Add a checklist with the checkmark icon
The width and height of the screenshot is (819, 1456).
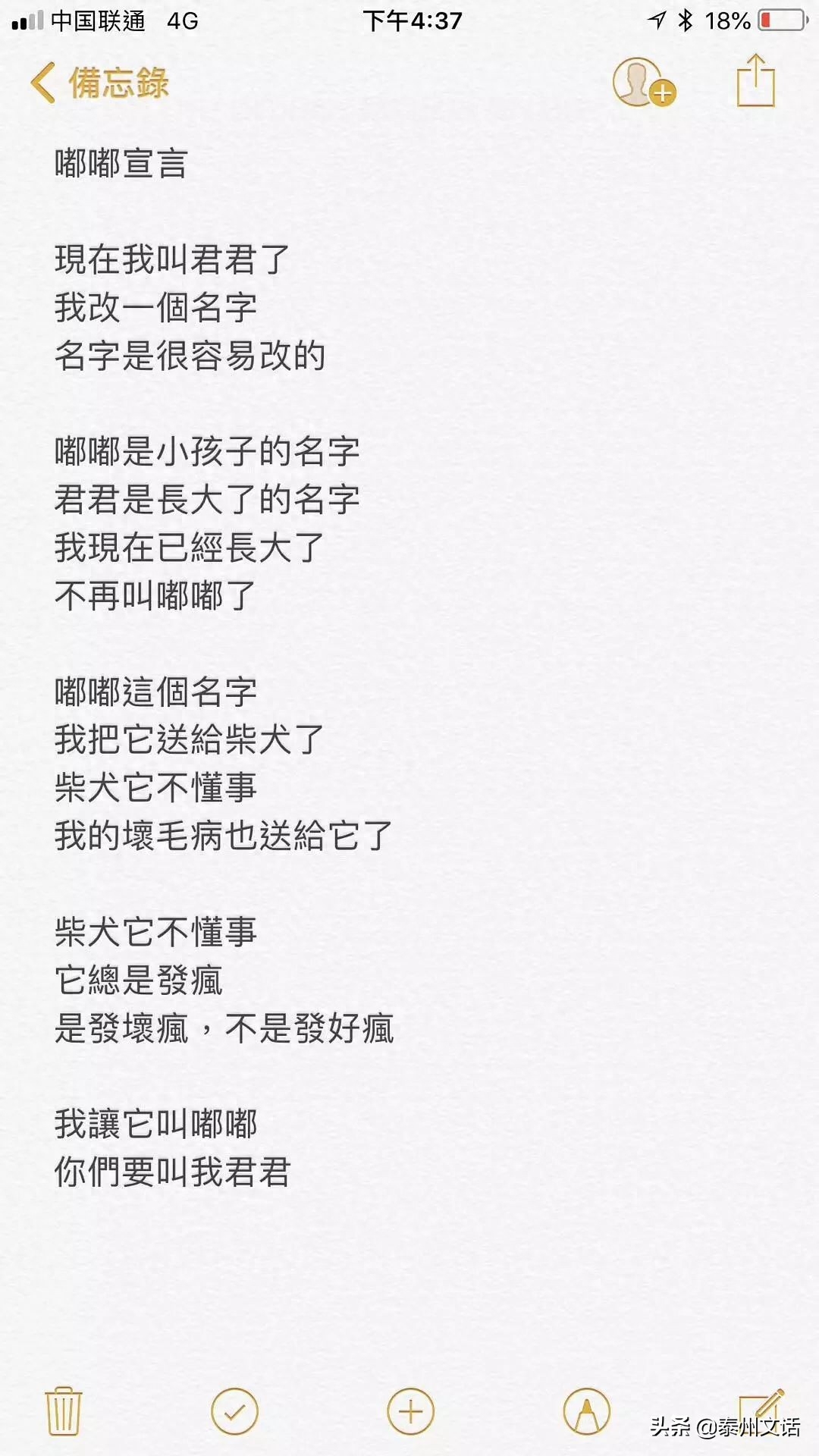pyautogui.click(x=234, y=1411)
